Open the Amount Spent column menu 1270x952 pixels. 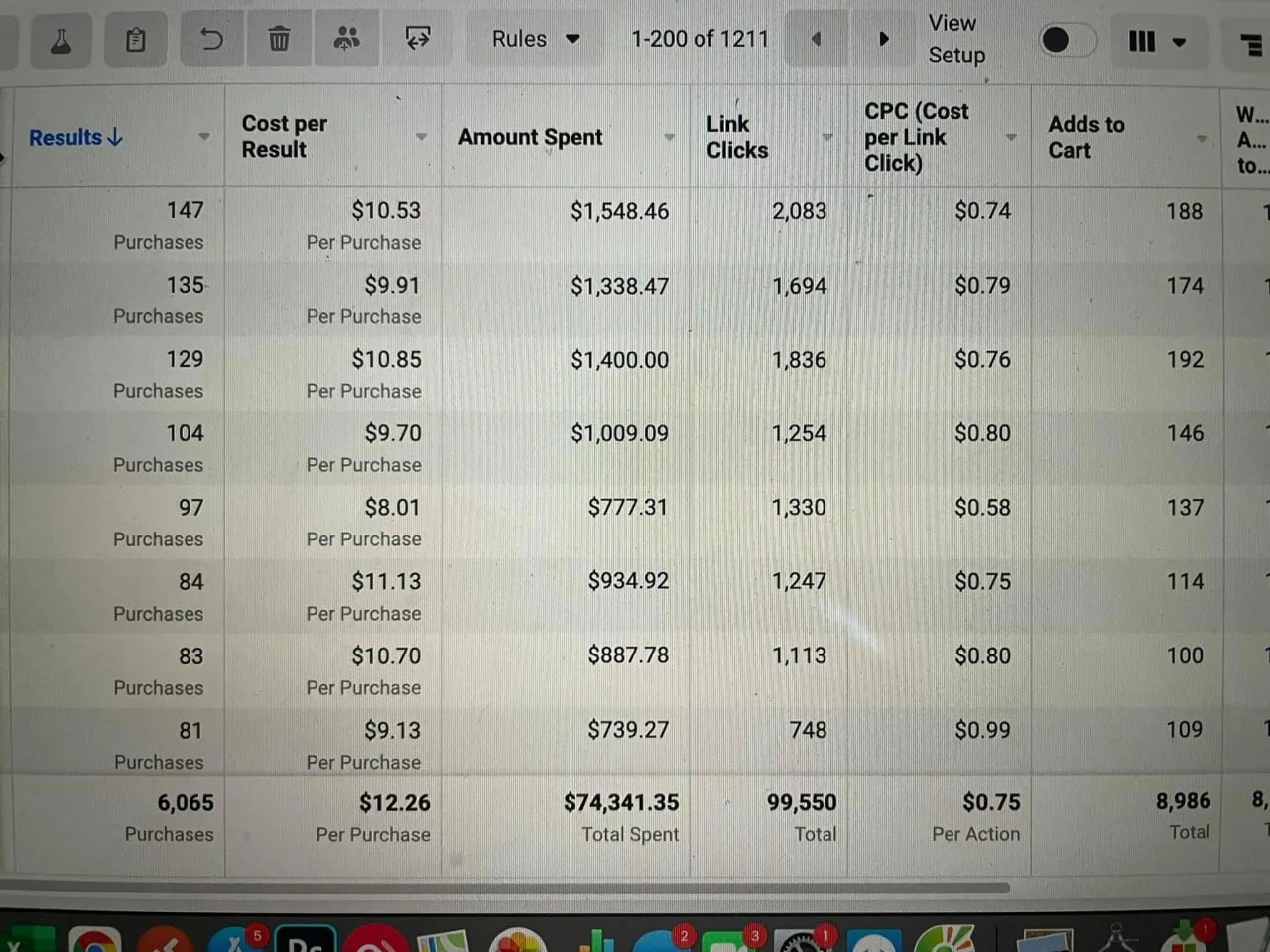coord(669,137)
